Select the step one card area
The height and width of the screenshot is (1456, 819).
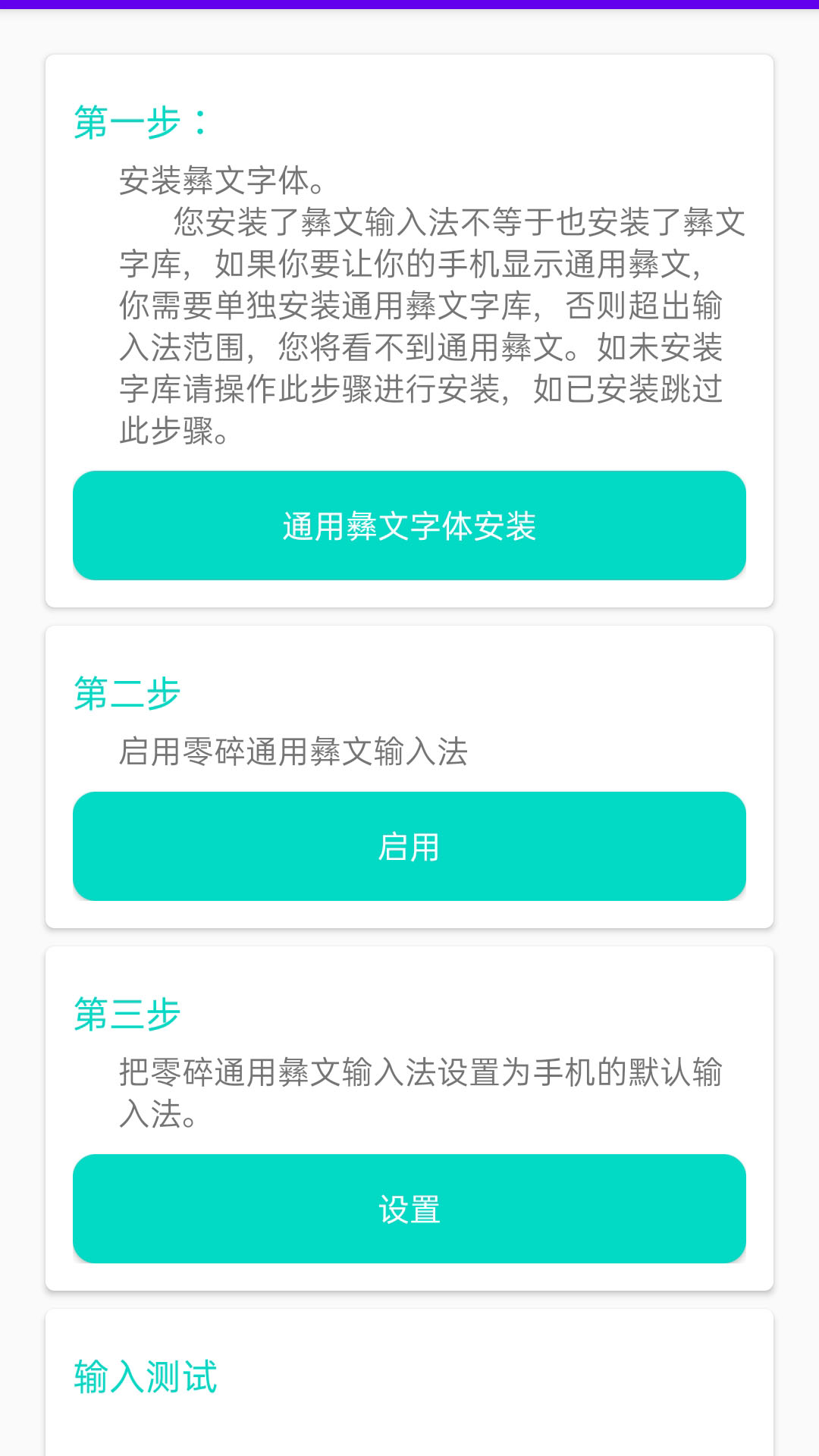point(409,326)
